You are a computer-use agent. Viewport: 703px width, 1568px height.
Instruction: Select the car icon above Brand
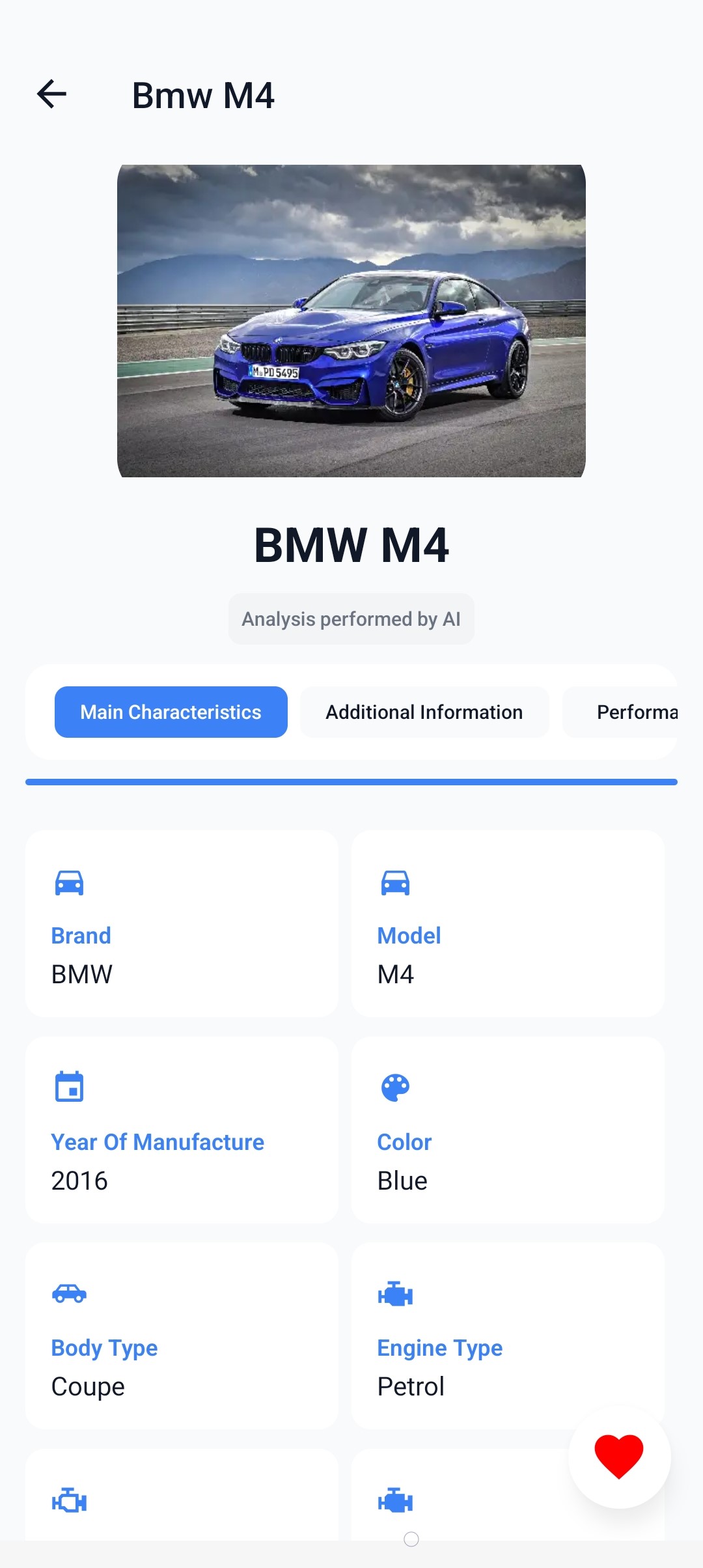(68, 884)
